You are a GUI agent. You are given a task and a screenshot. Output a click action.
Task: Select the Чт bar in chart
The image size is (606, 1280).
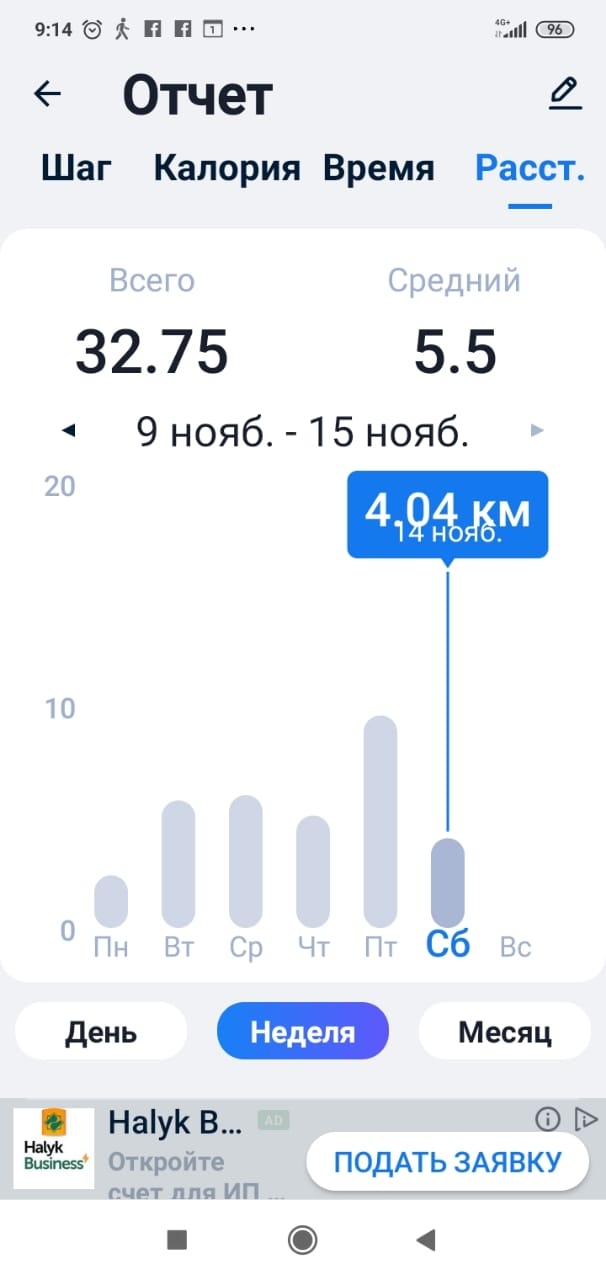point(313,871)
